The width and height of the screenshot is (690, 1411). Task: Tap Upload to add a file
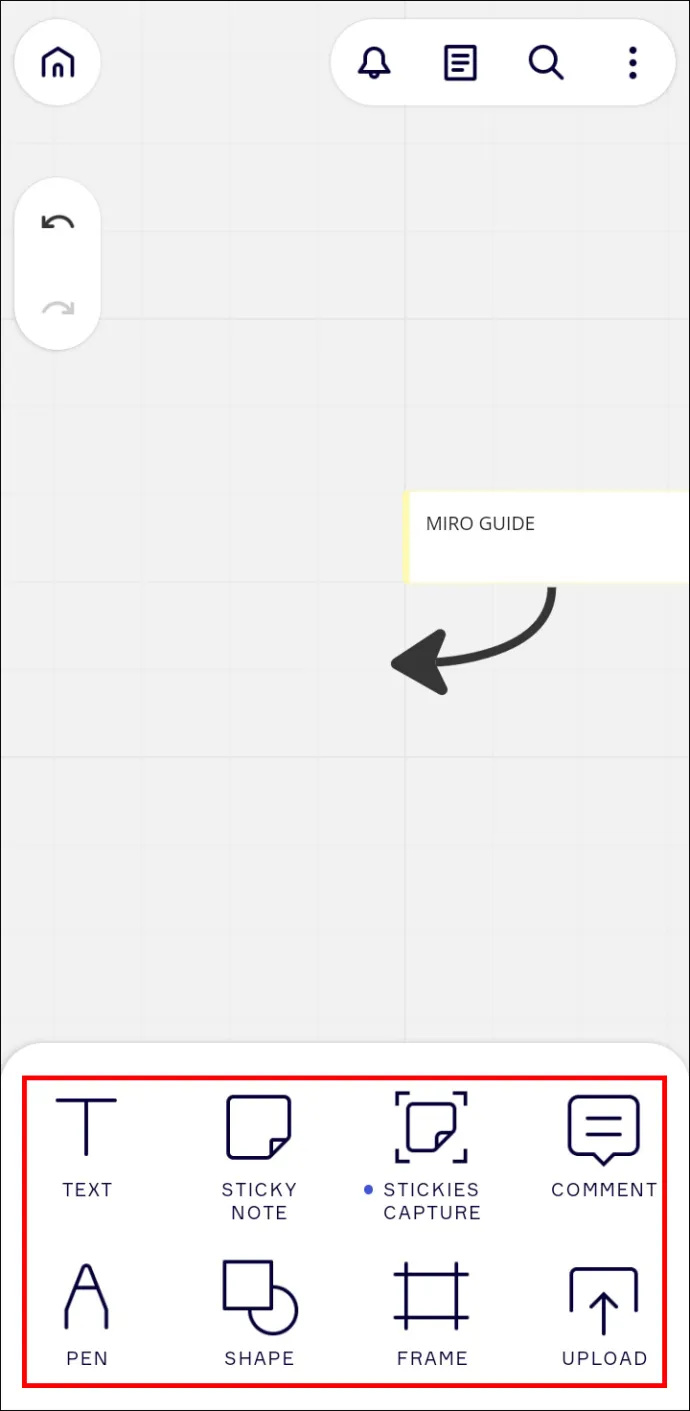point(604,1315)
